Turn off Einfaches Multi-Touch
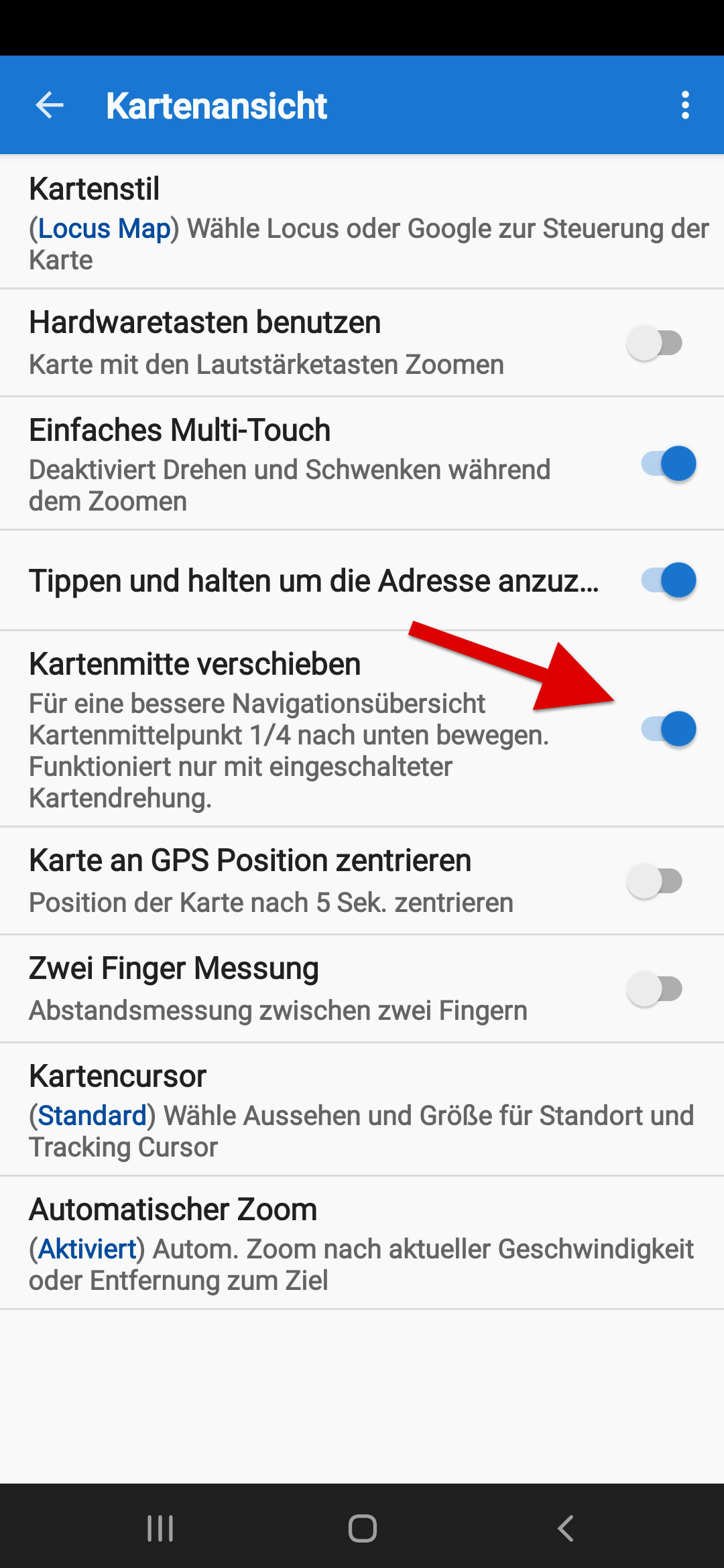This screenshot has width=724, height=1568. click(668, 464)
